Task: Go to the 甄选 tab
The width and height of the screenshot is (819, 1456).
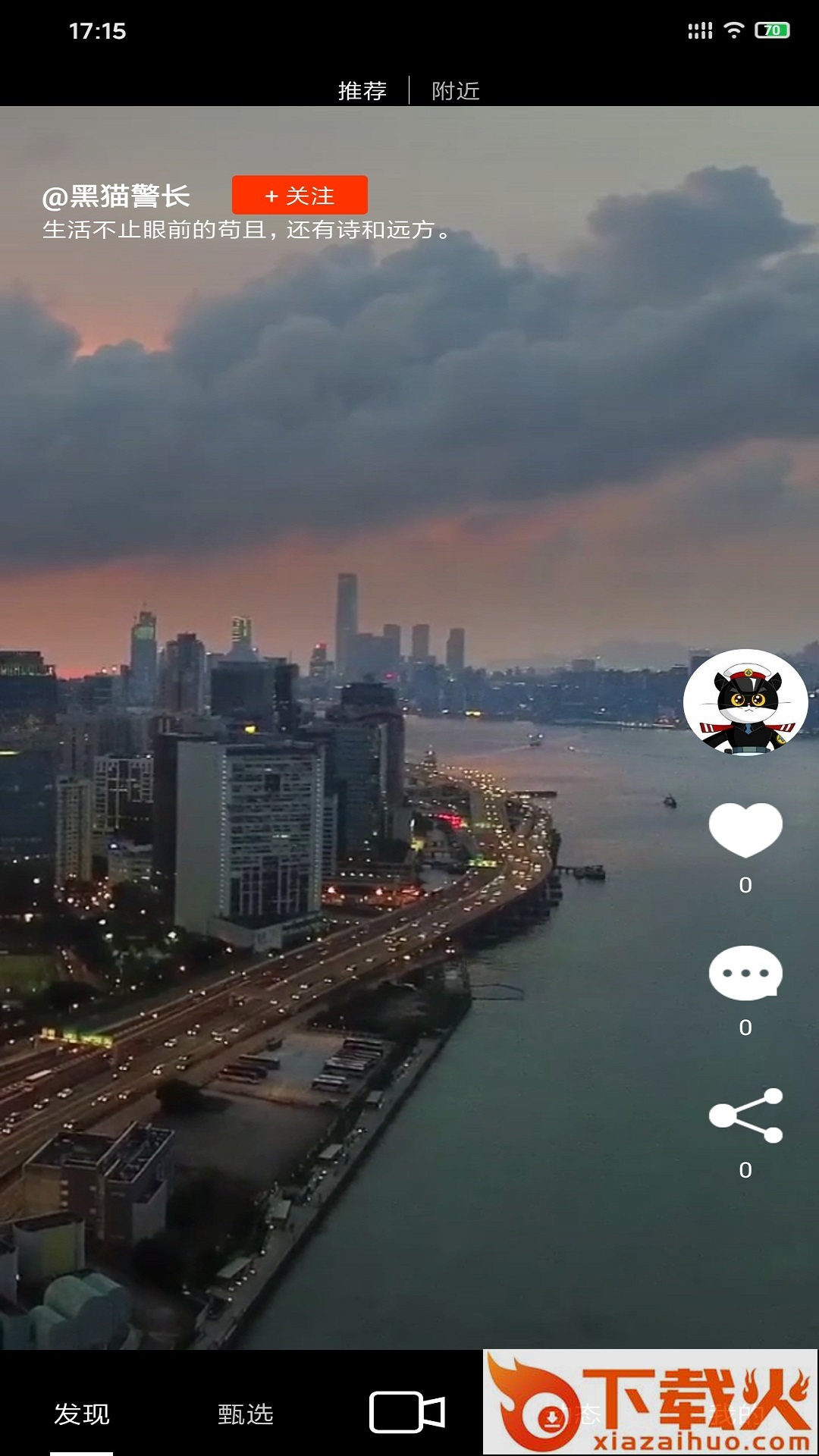Action: tap(245, 1414)
